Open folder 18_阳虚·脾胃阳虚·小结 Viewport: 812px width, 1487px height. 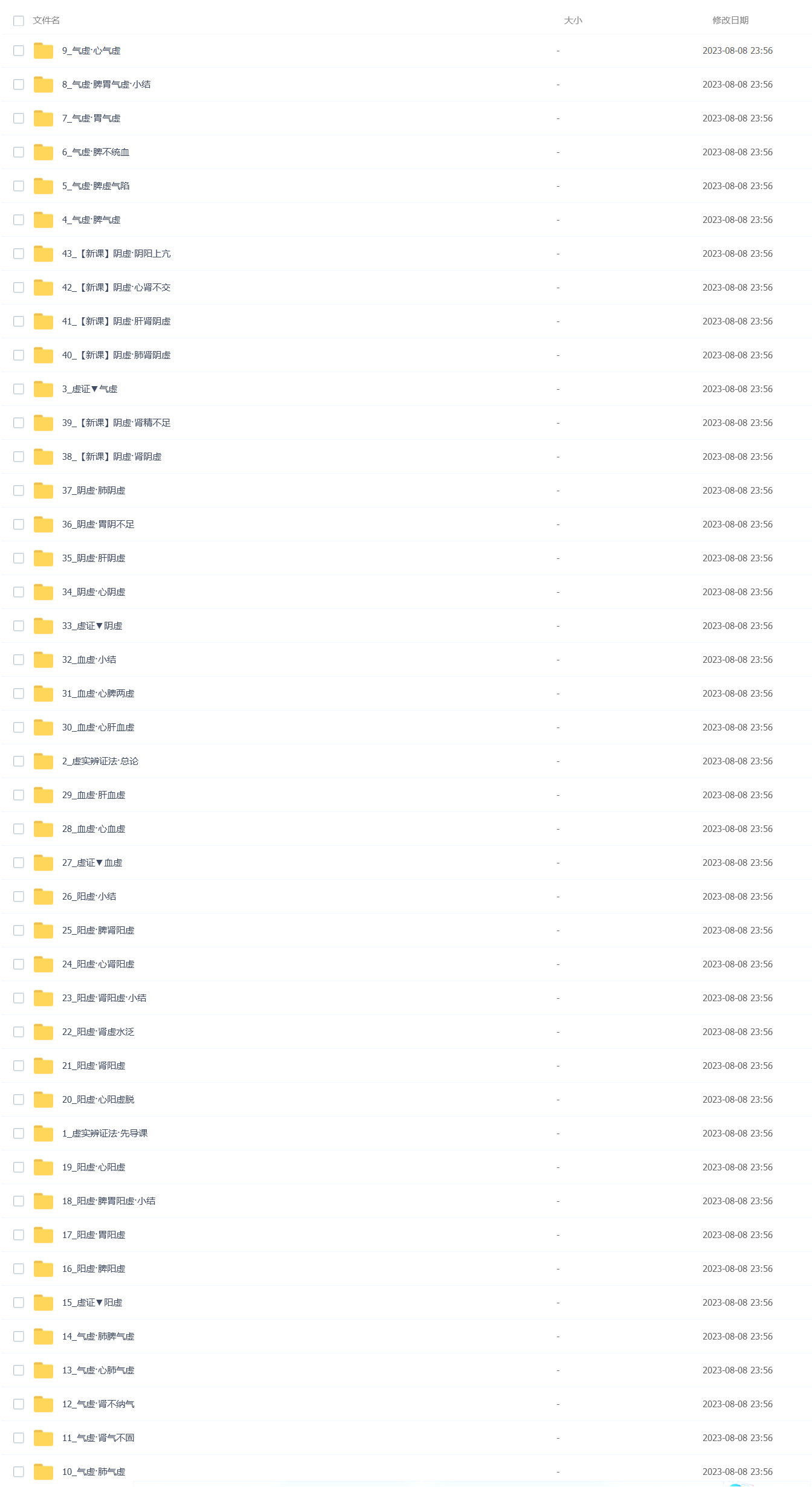pos(109,1201)
